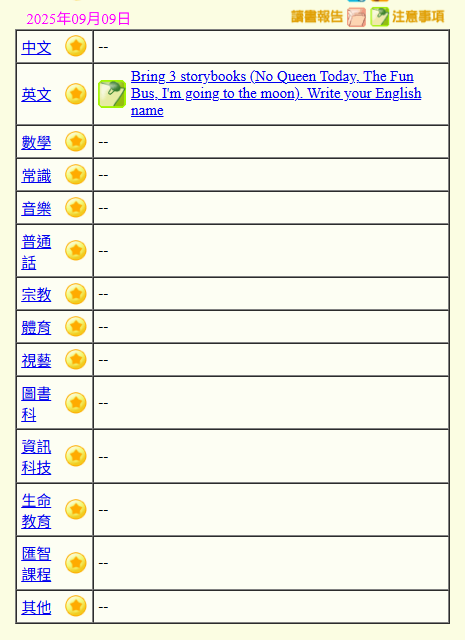Open the 匯智課程 subject link
Screen dimensions: 465x640
pos(36,564)
